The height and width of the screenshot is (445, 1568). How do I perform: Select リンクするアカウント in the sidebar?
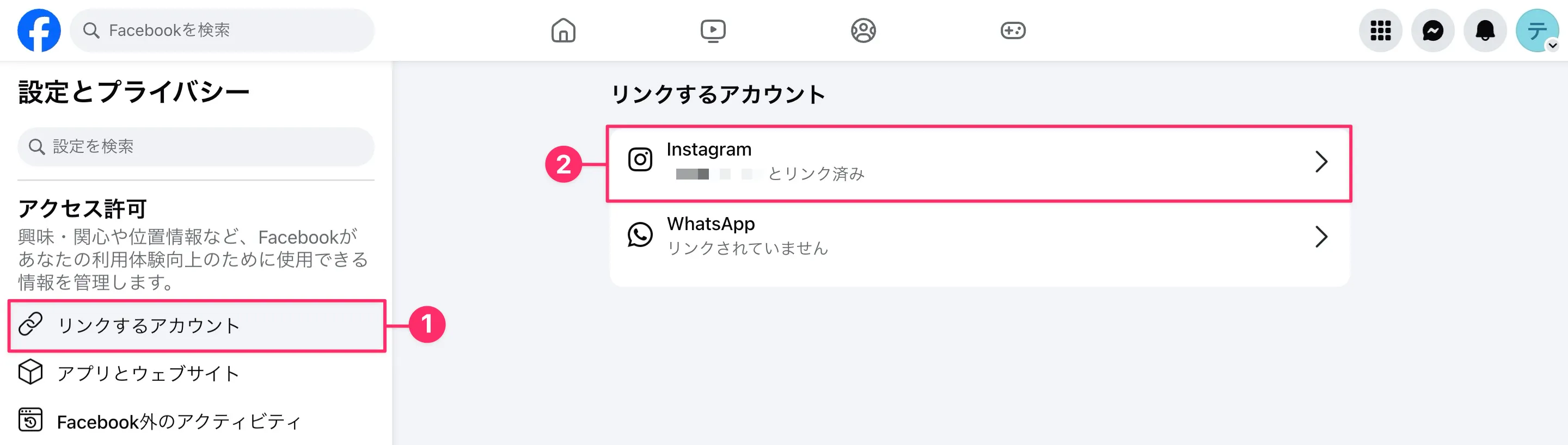[196, 325]
